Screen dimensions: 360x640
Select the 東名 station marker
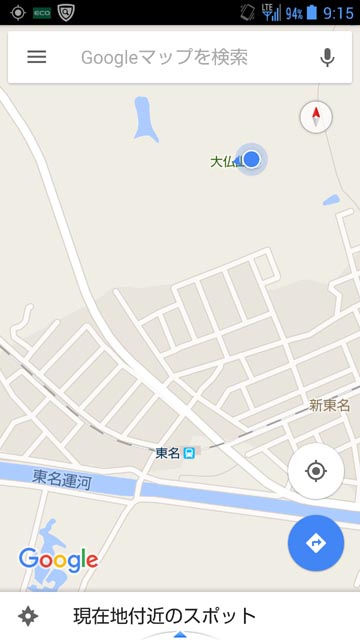[x=189, y=453]
